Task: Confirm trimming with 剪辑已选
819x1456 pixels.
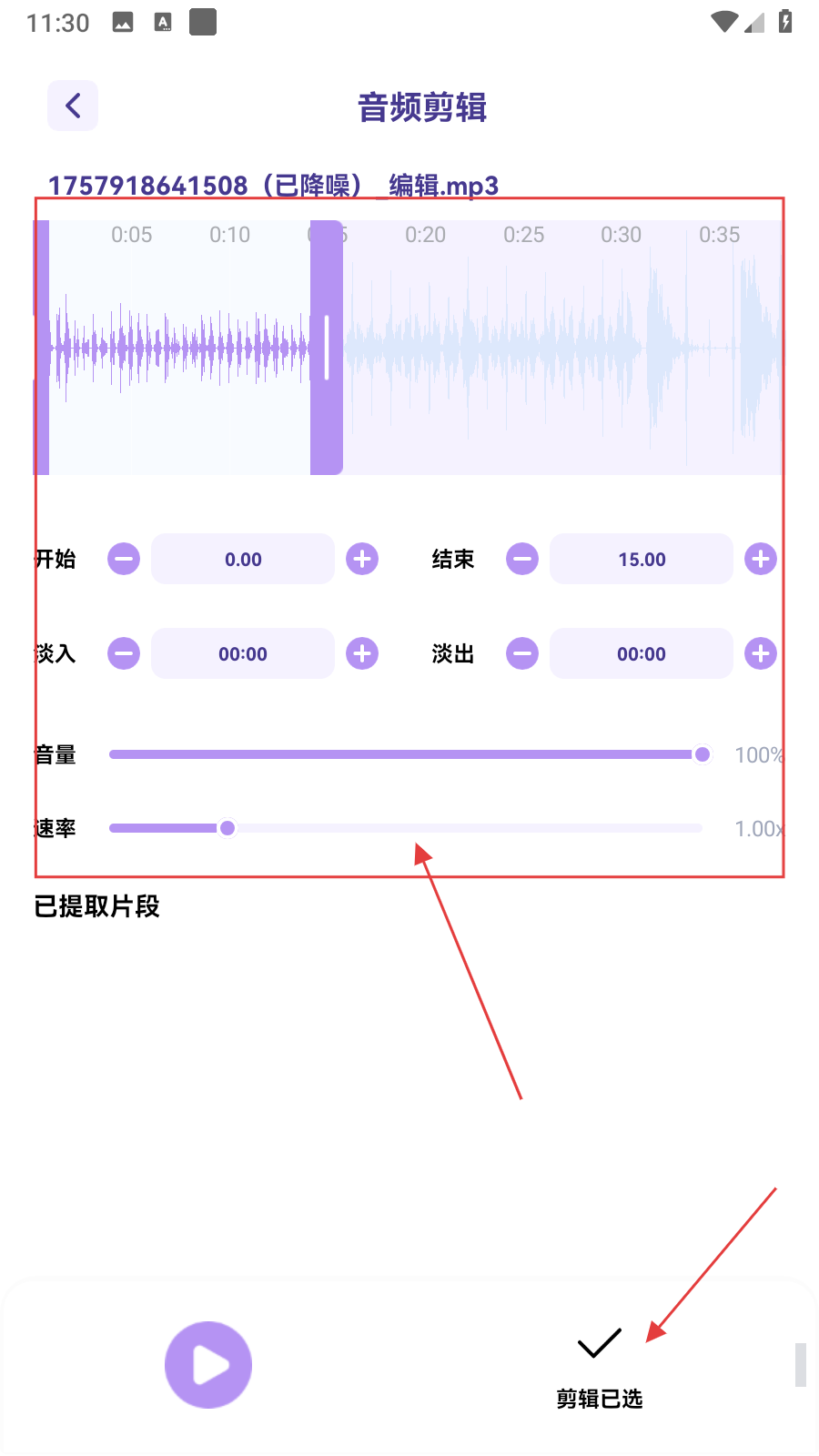Action: click(x=599, y=1364)
